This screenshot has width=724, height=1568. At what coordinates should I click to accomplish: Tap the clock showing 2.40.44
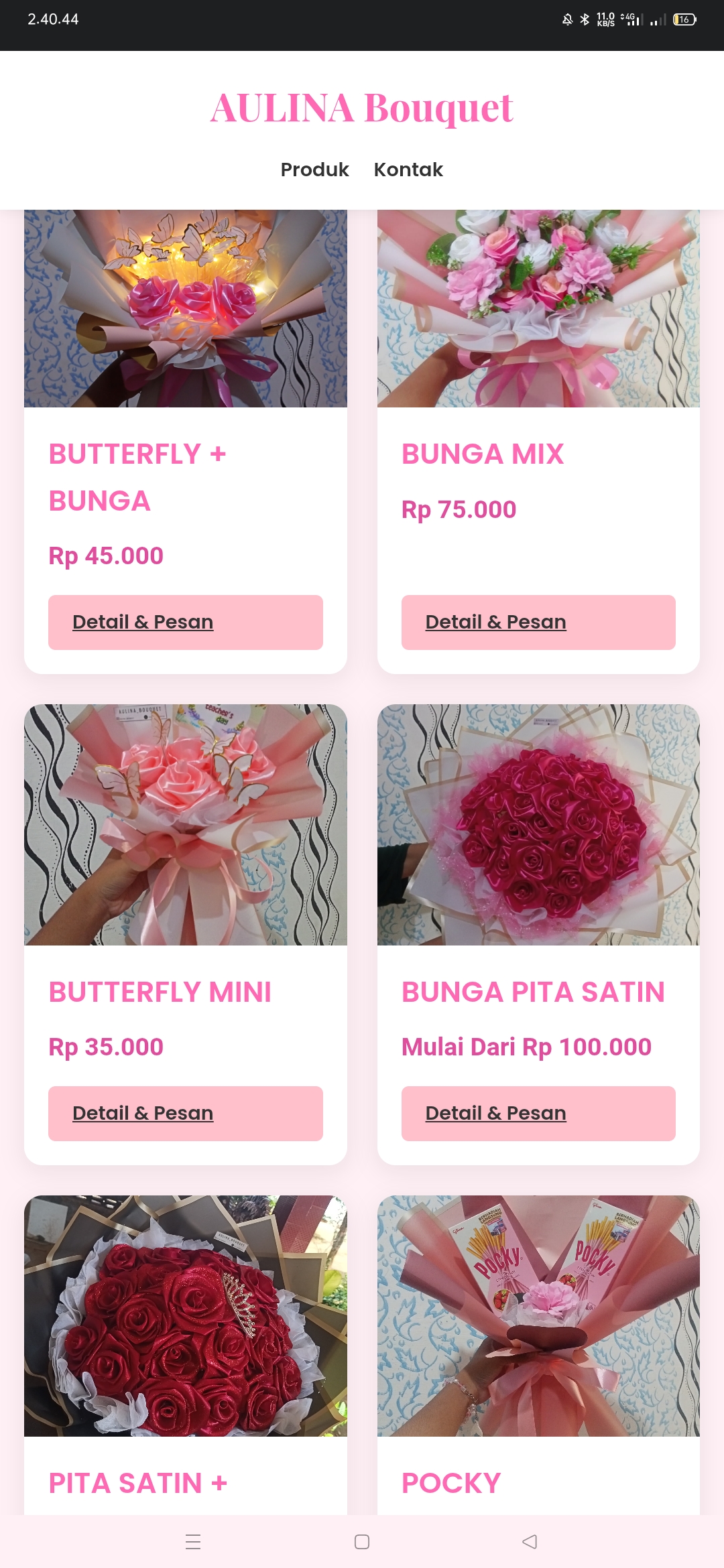click(x=52, y=19)
